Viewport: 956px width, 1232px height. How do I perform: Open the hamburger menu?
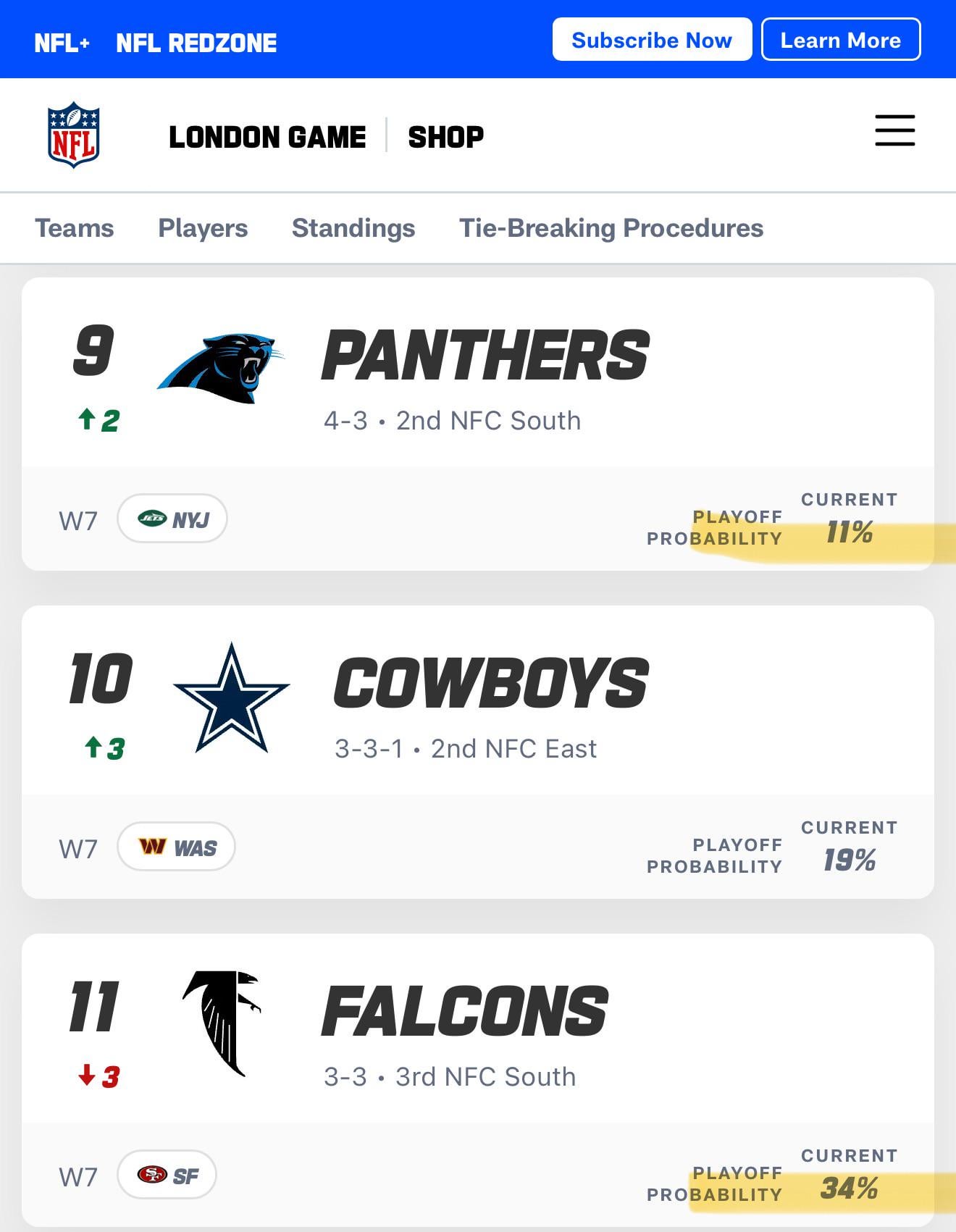coord(894,131)
